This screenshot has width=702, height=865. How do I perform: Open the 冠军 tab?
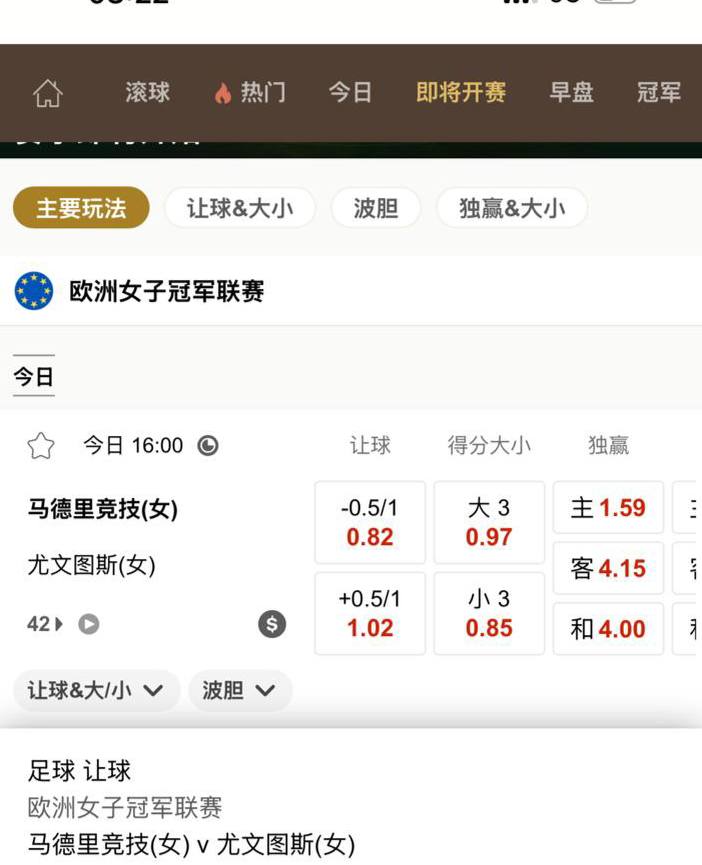pos(658,93)
